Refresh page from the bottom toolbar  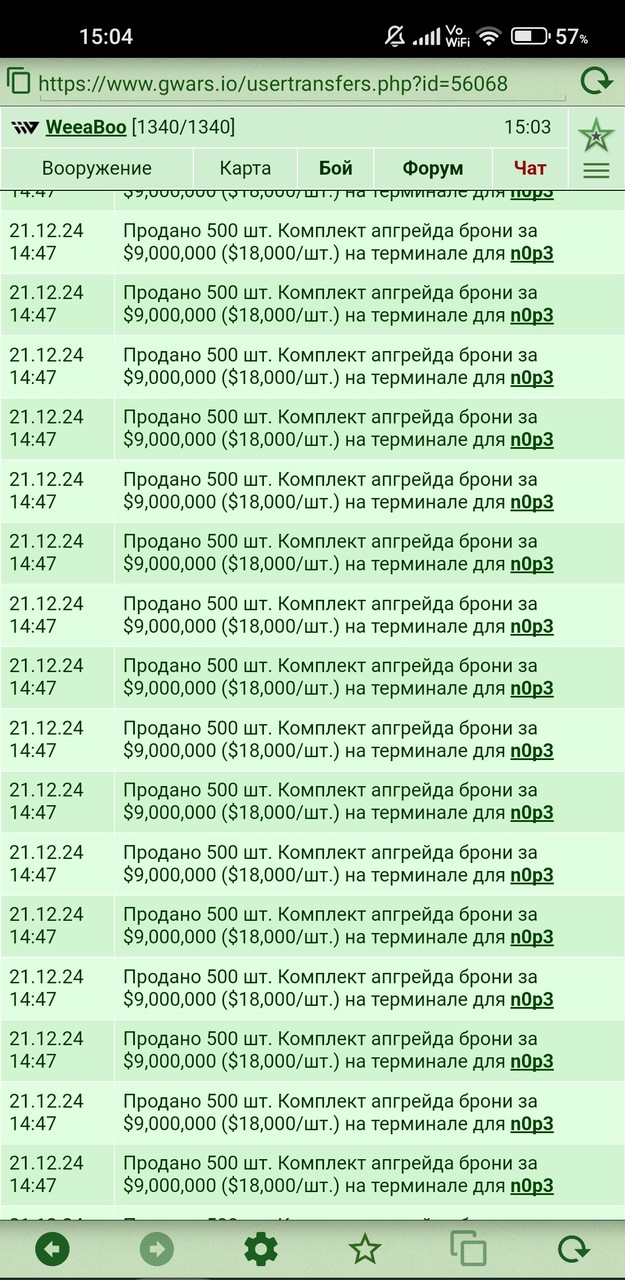573,1249
